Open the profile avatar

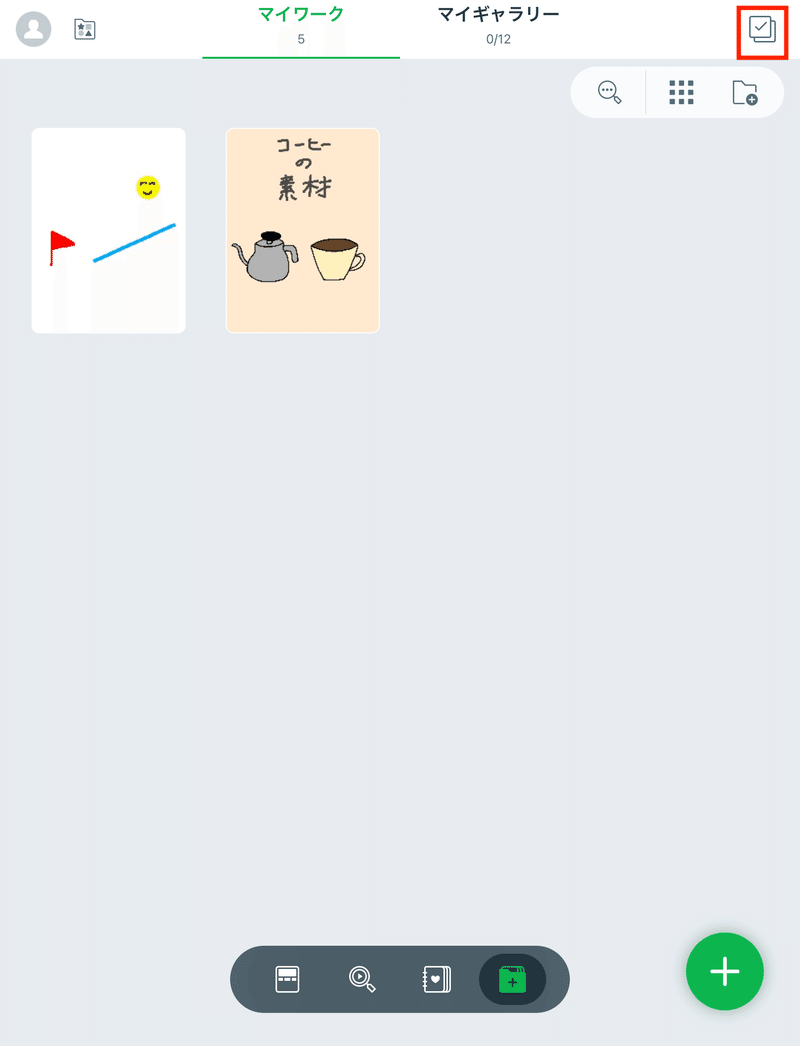tap(34, 29)
